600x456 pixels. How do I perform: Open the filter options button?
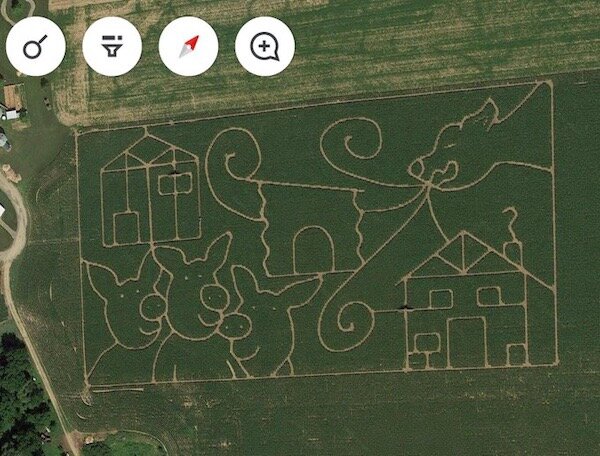point(112,46)
